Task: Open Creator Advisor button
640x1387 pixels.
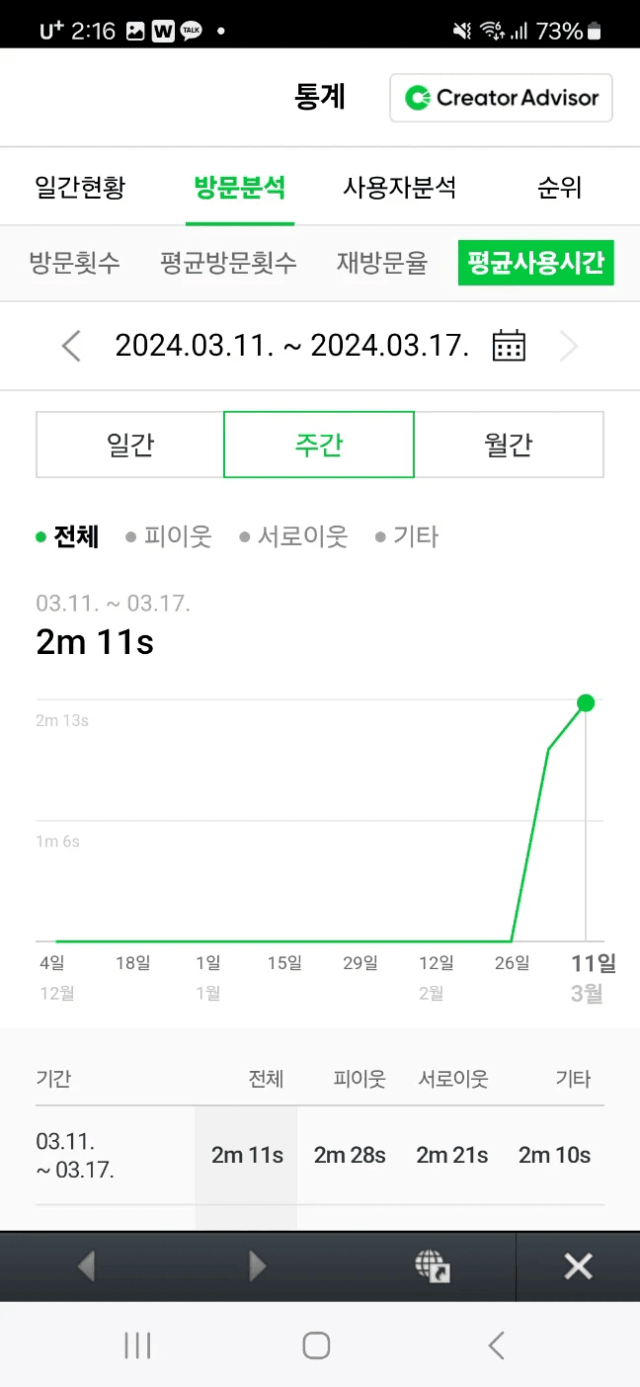Action: pos(501,98)
